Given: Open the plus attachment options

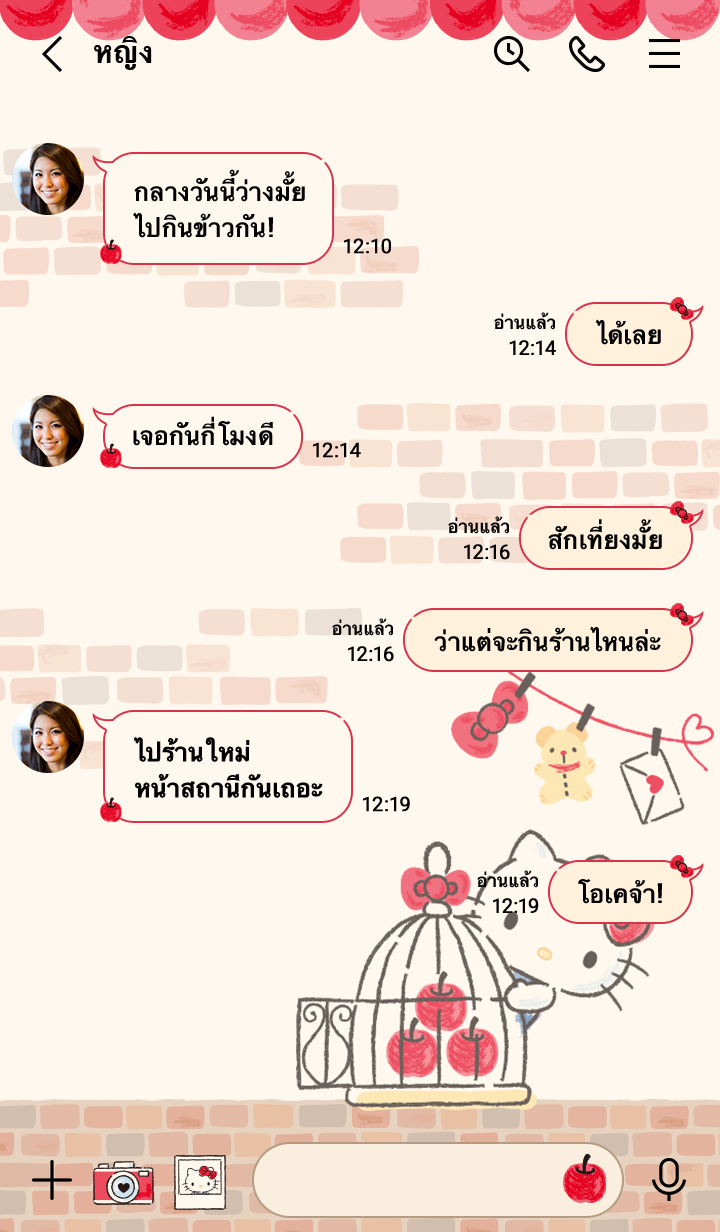Looking at the screenshot, I should click(52, 1181).
